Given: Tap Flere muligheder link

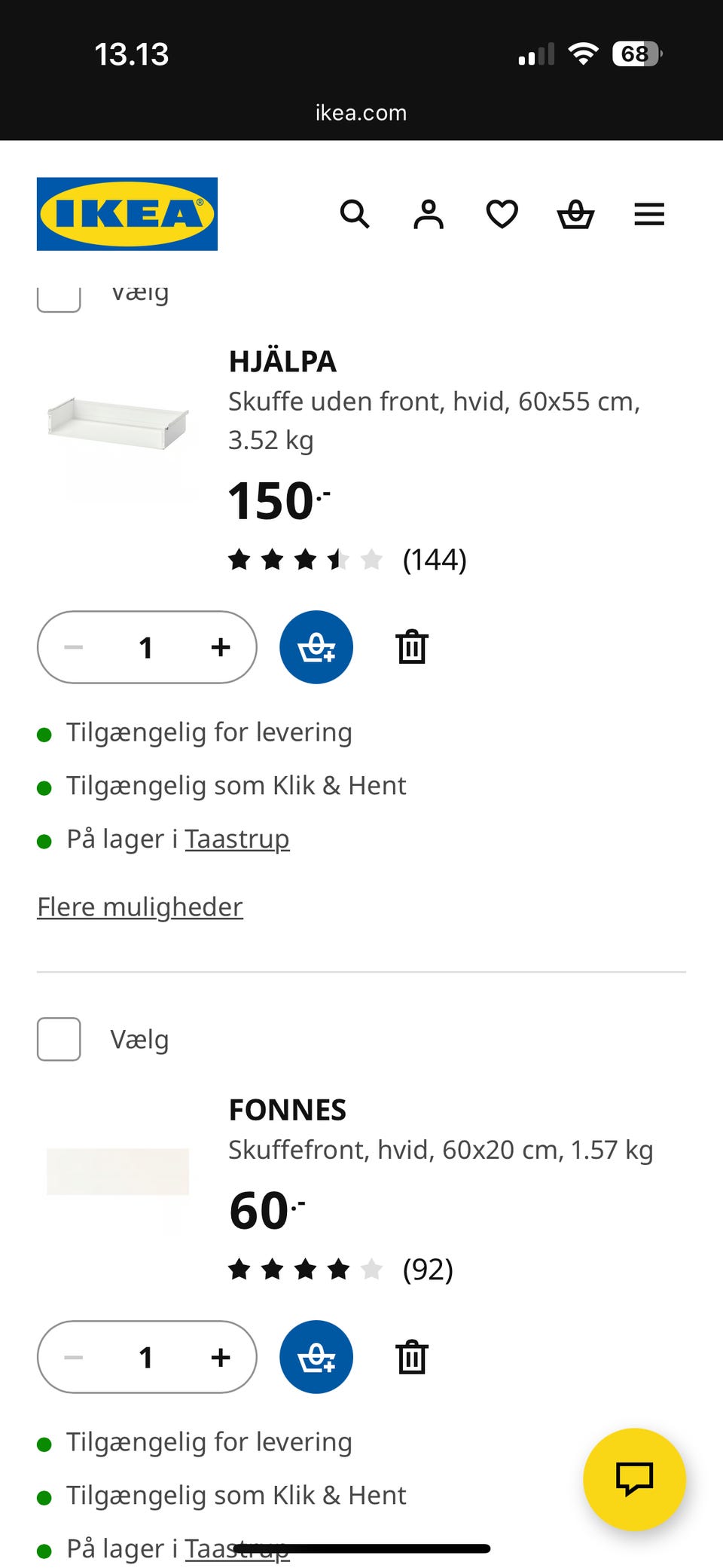Looking at the screenshot, I should 140,907.
